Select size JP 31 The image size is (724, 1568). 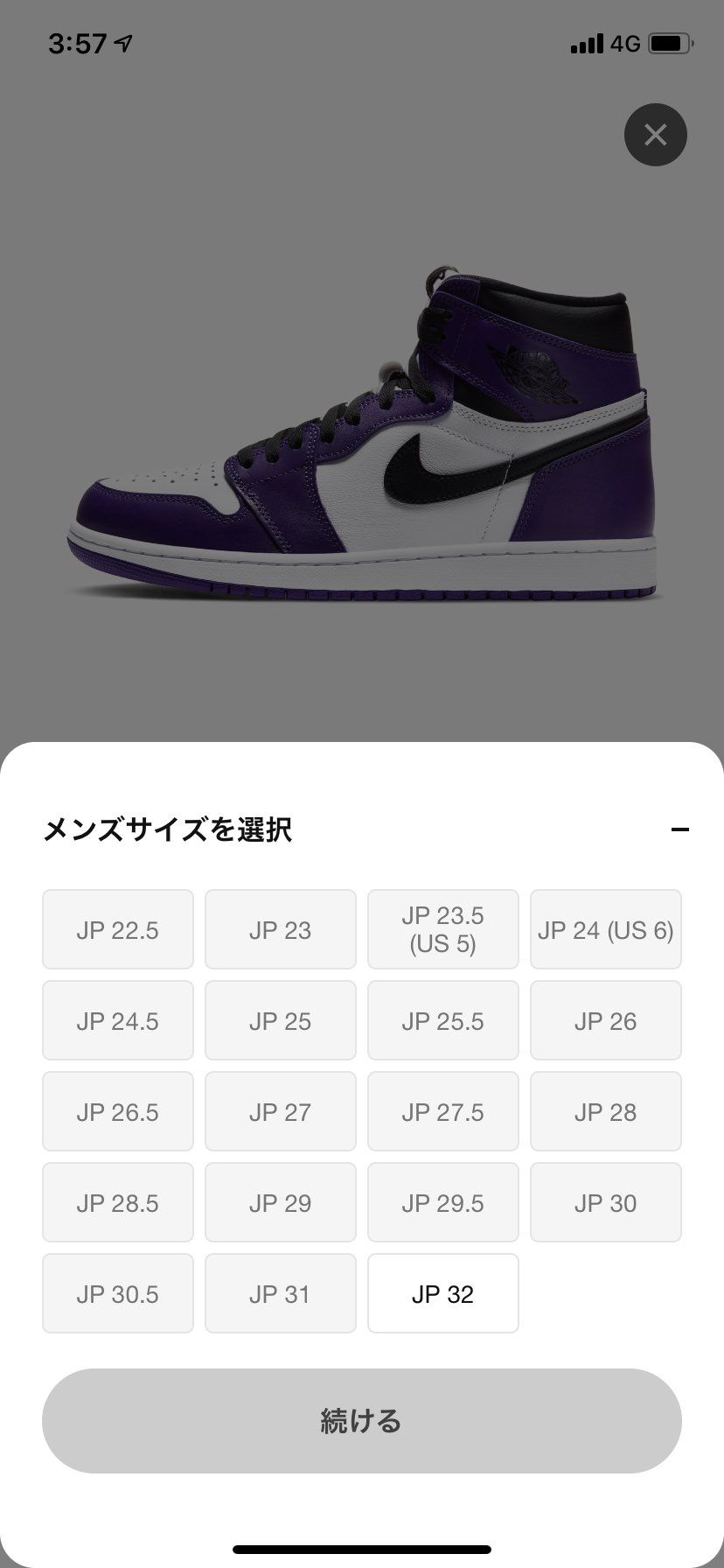[x=280, y=1293]
